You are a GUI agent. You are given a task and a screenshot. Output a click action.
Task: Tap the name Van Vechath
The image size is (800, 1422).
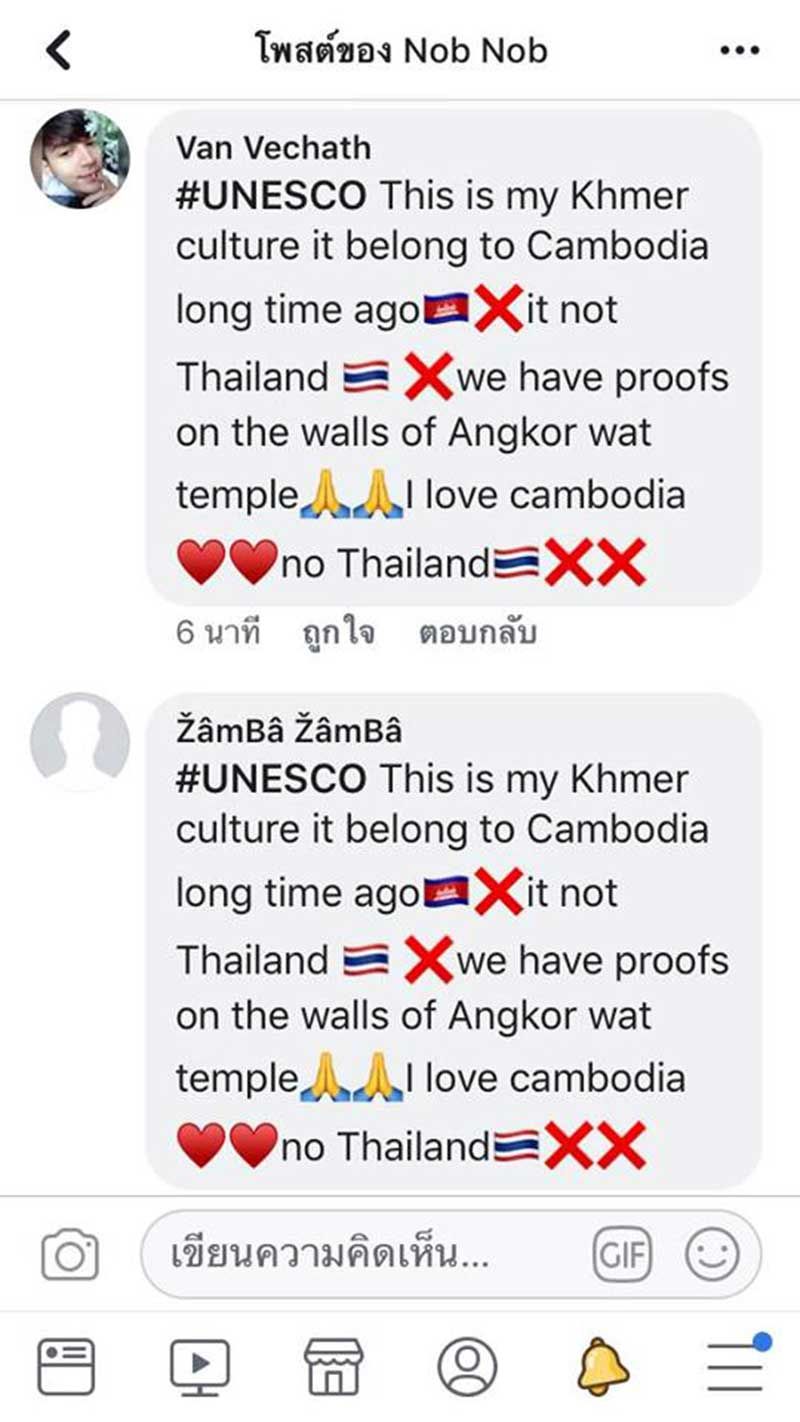click(273, 147)
